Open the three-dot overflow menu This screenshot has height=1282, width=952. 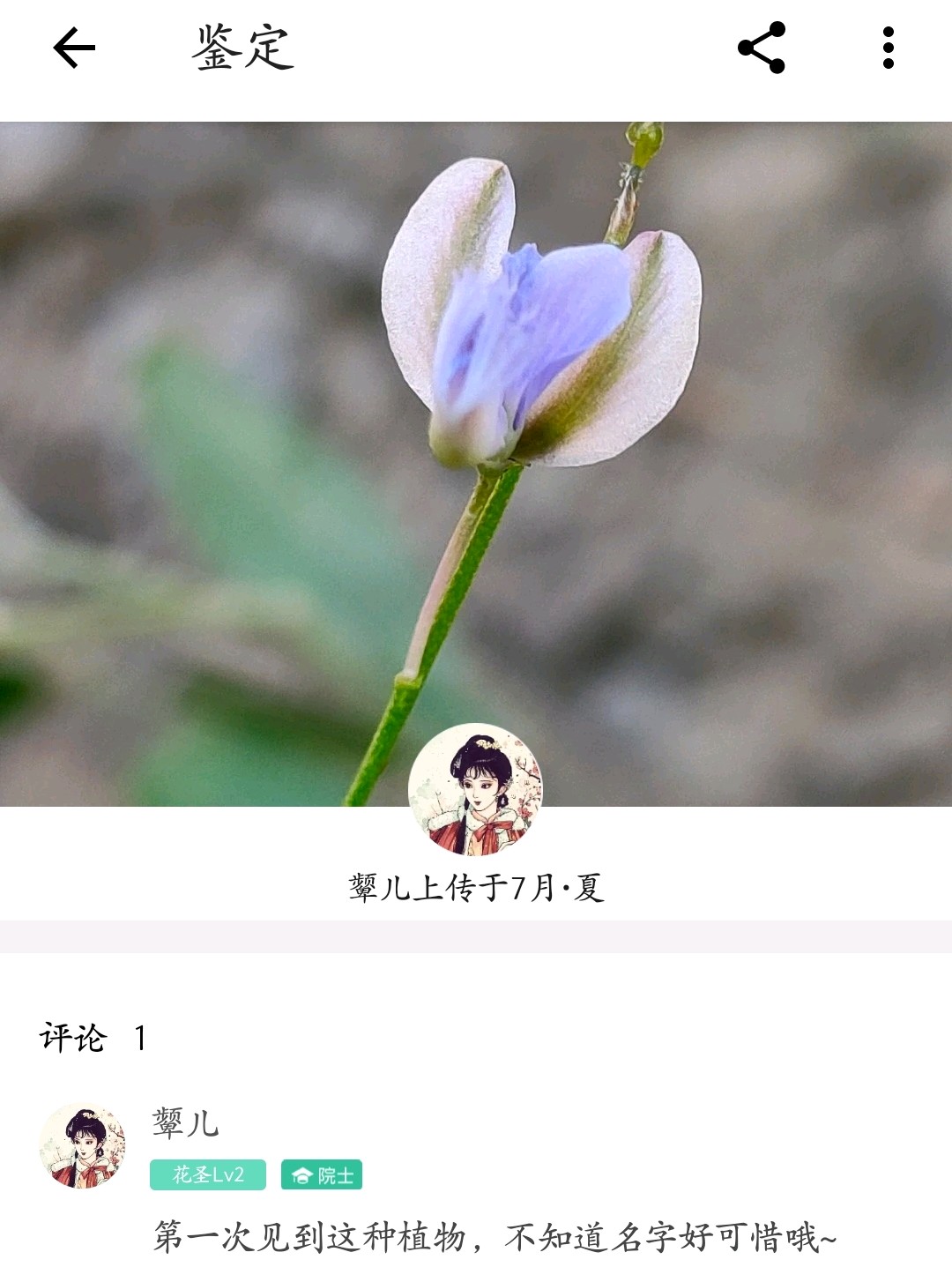pyautogui.click(x=888, y=48)
